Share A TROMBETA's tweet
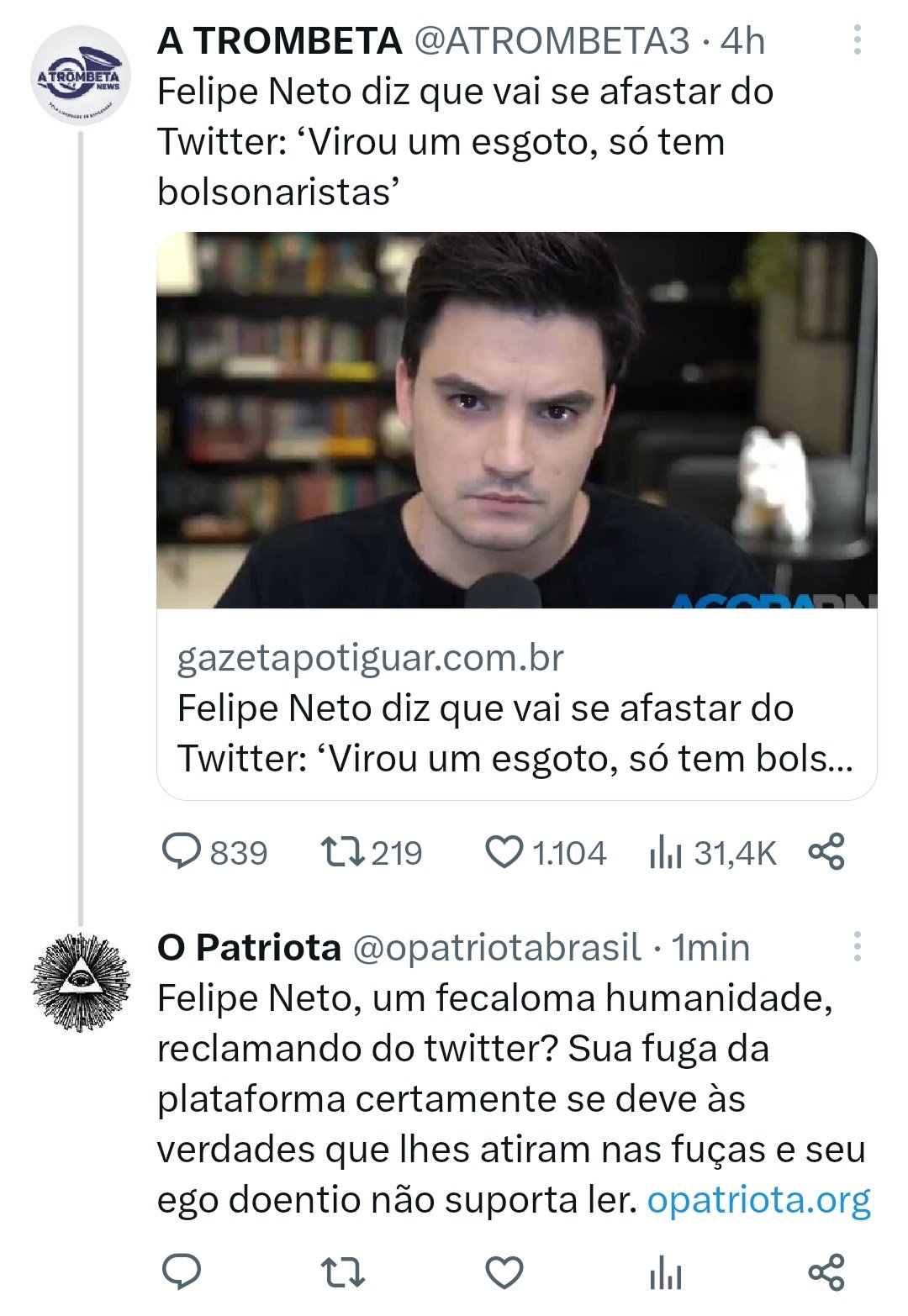908x1316 pixels. (826, 852)
